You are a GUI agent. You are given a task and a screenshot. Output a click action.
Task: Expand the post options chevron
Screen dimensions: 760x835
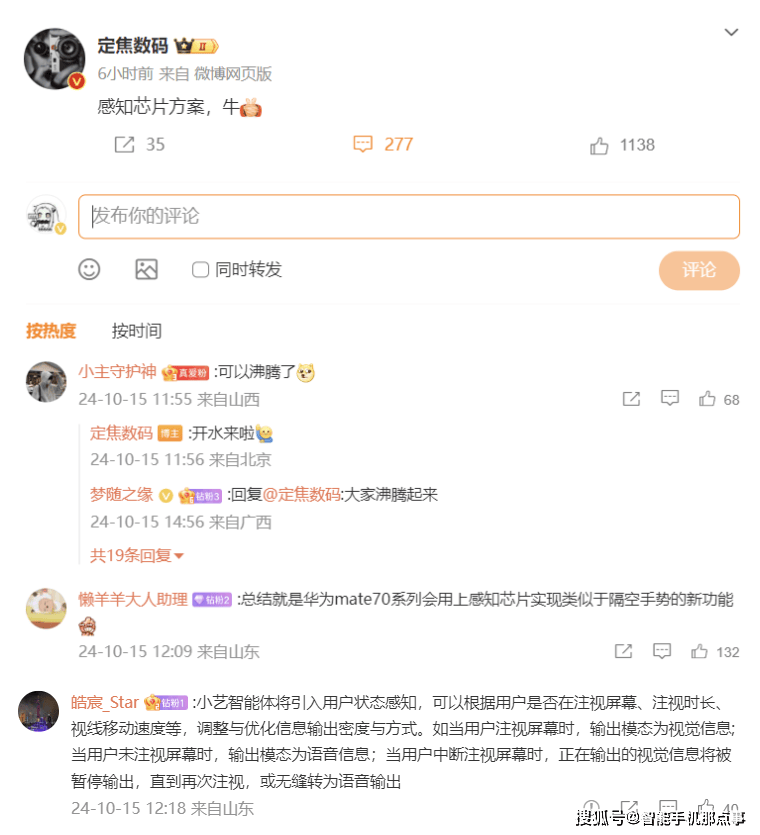coord(731,33)
